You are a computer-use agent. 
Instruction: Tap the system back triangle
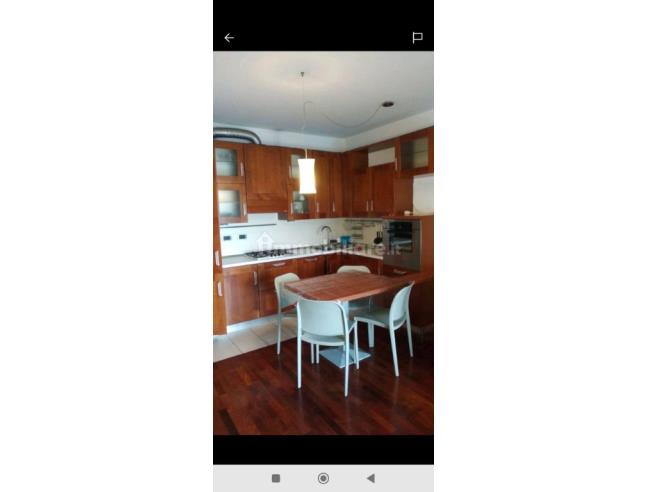tap(370, 478)
